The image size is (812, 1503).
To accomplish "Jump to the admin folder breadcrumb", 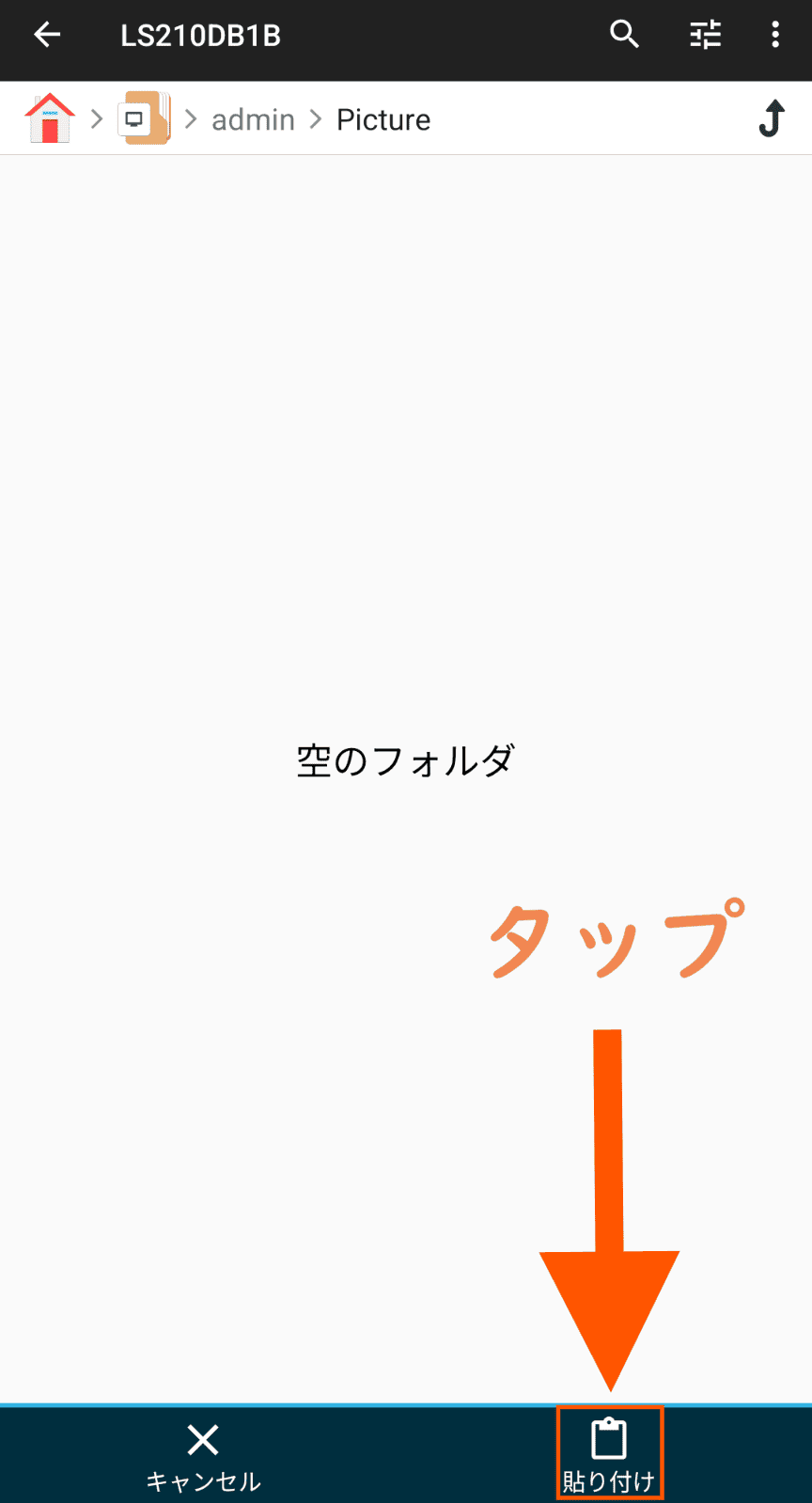I will tap(253, 120).
